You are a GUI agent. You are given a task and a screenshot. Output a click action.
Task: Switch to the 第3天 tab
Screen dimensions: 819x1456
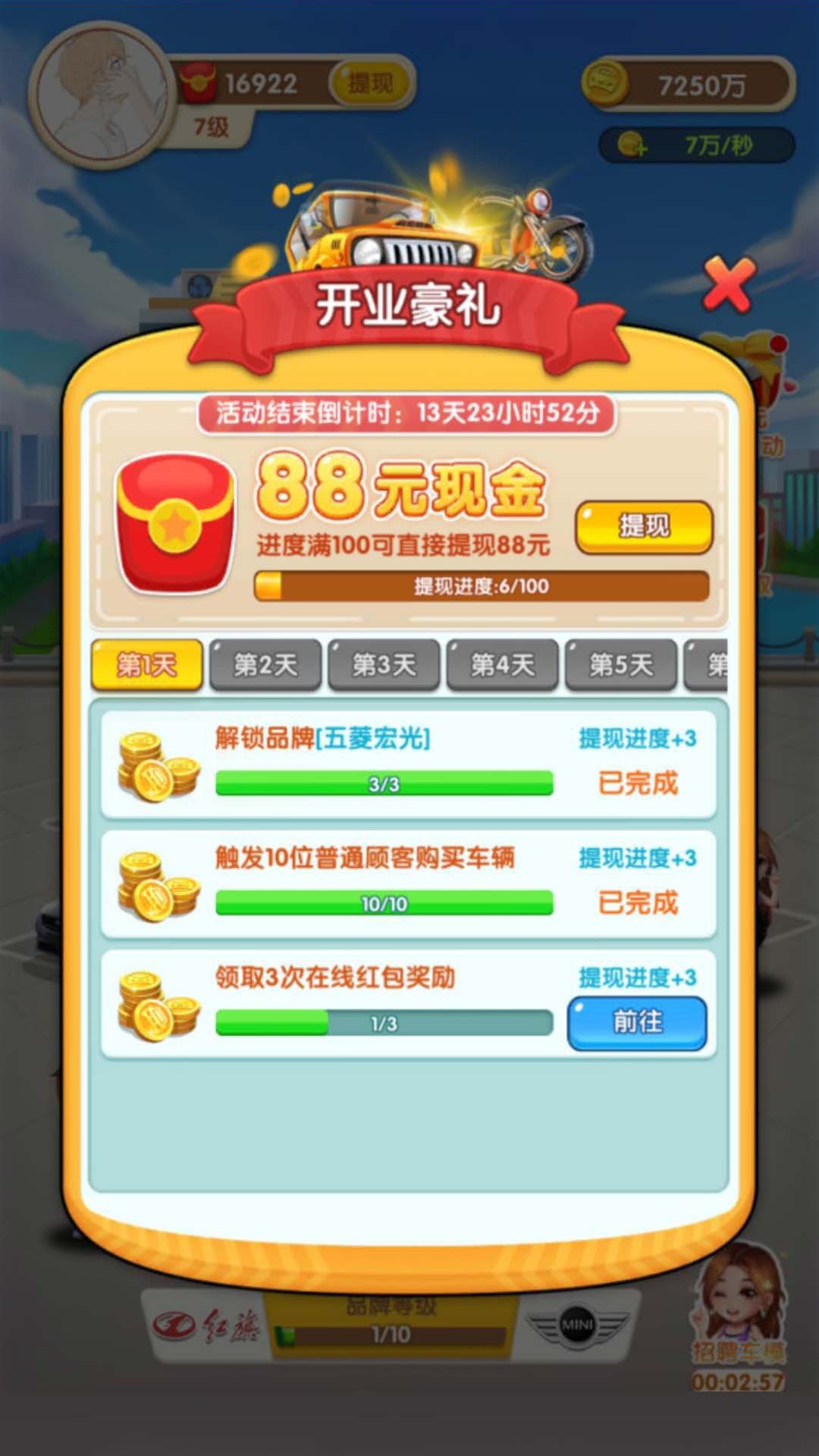pos(384,665)
